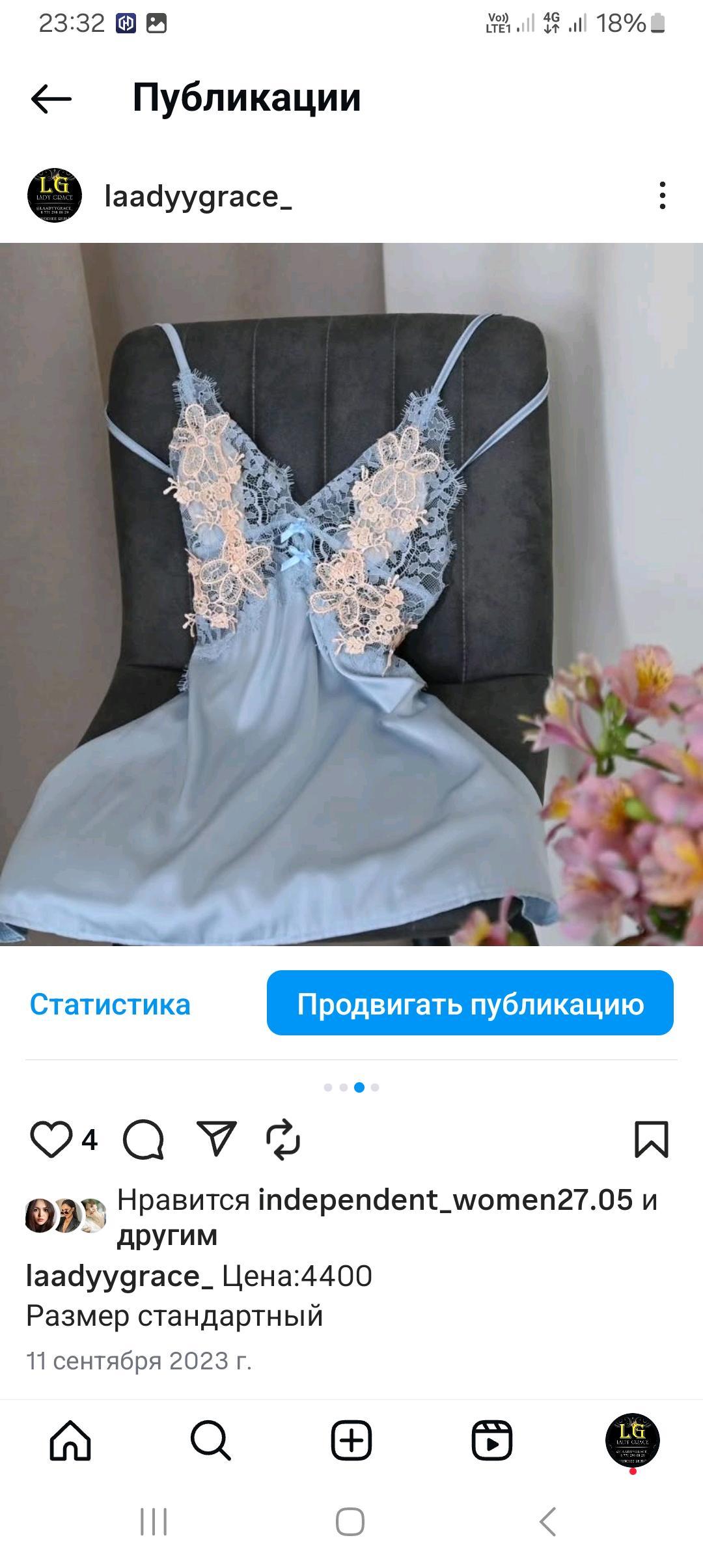Image resolution: width=703 pixels, height=1568 pixels.
Task: Create a new post with plus tab
Action: coord(351,1440)
